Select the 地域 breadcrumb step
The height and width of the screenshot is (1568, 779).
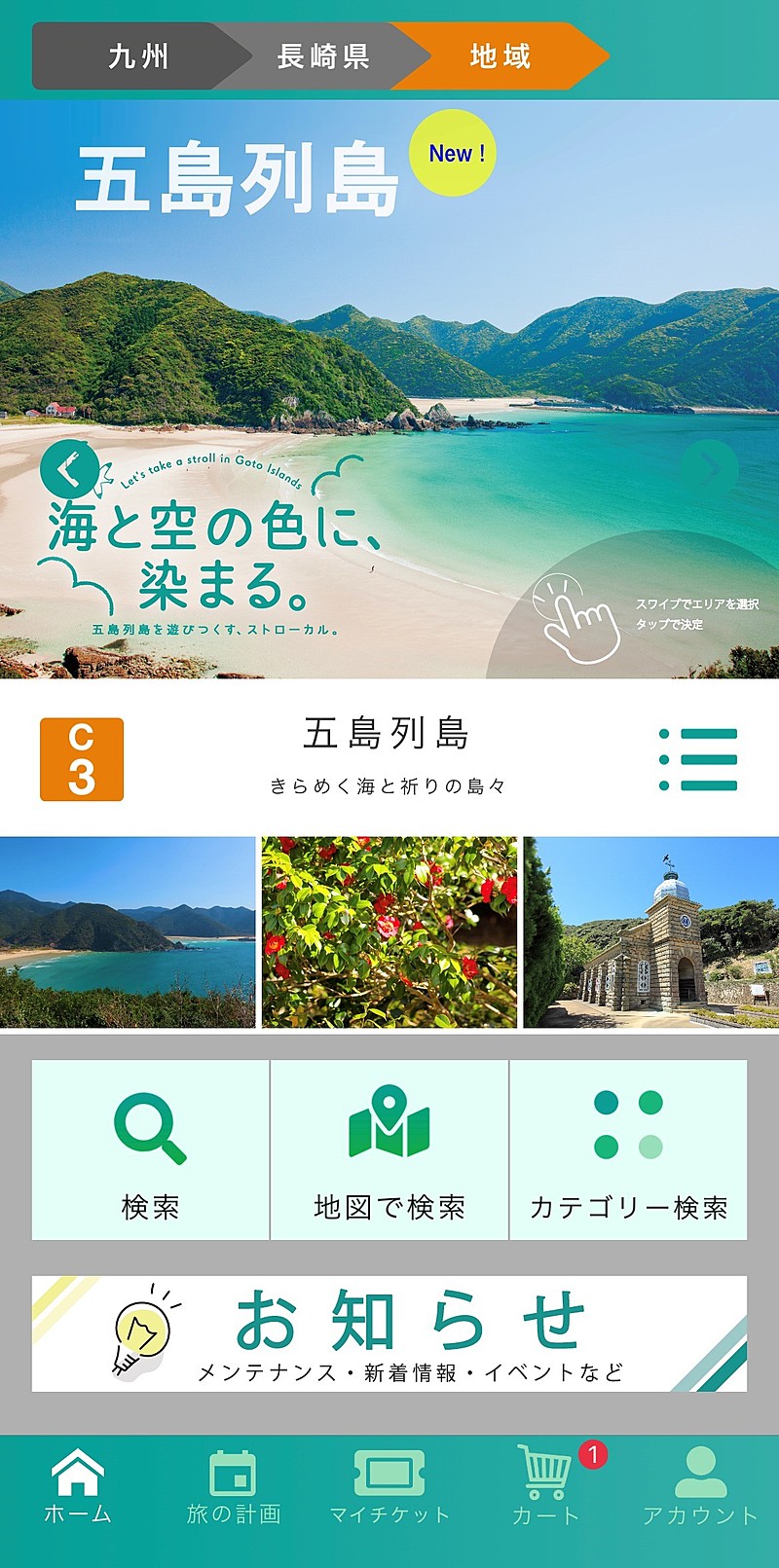click(x=501, y=56)
